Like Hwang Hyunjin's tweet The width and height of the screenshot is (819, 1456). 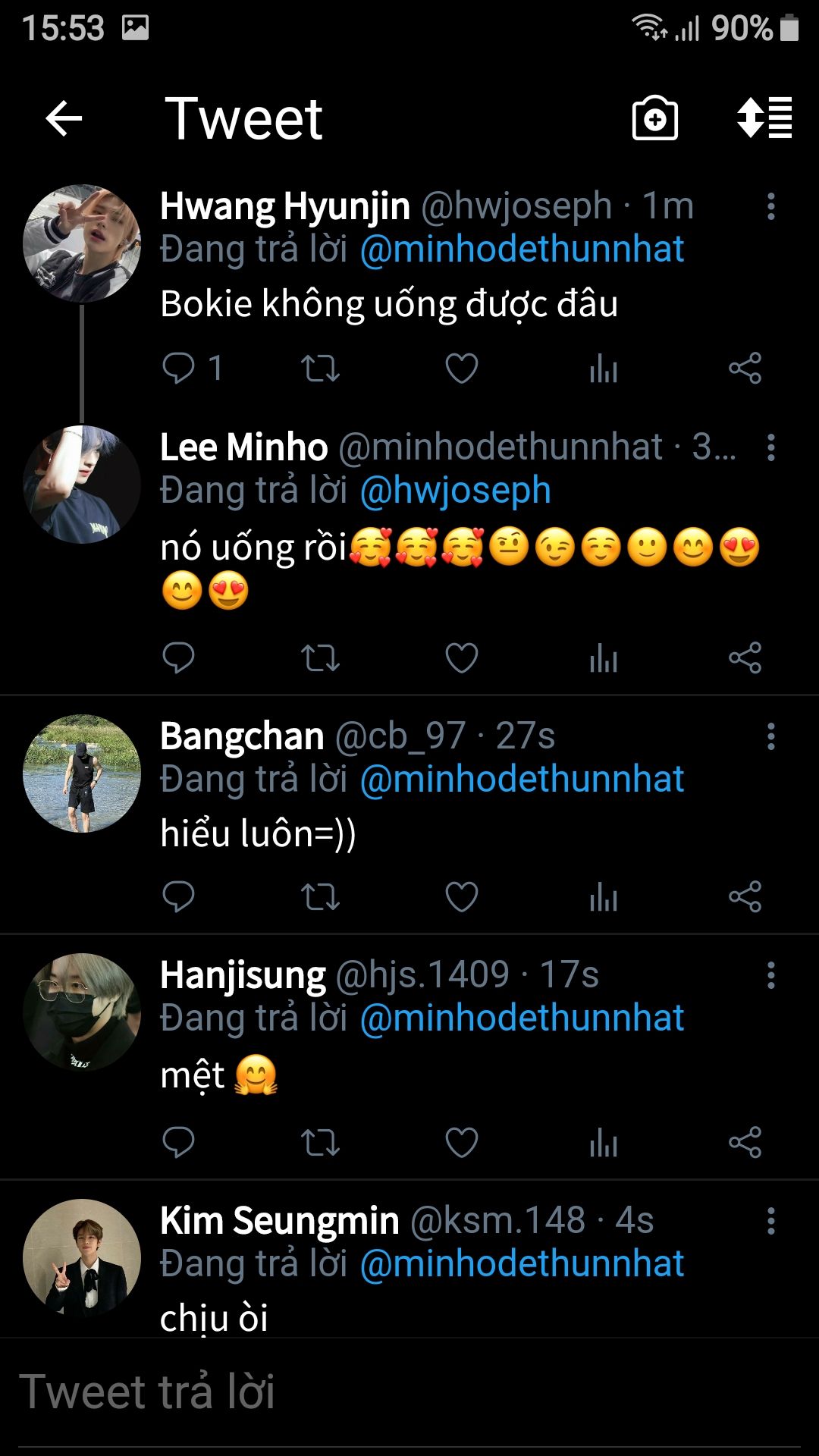point(461,369)
